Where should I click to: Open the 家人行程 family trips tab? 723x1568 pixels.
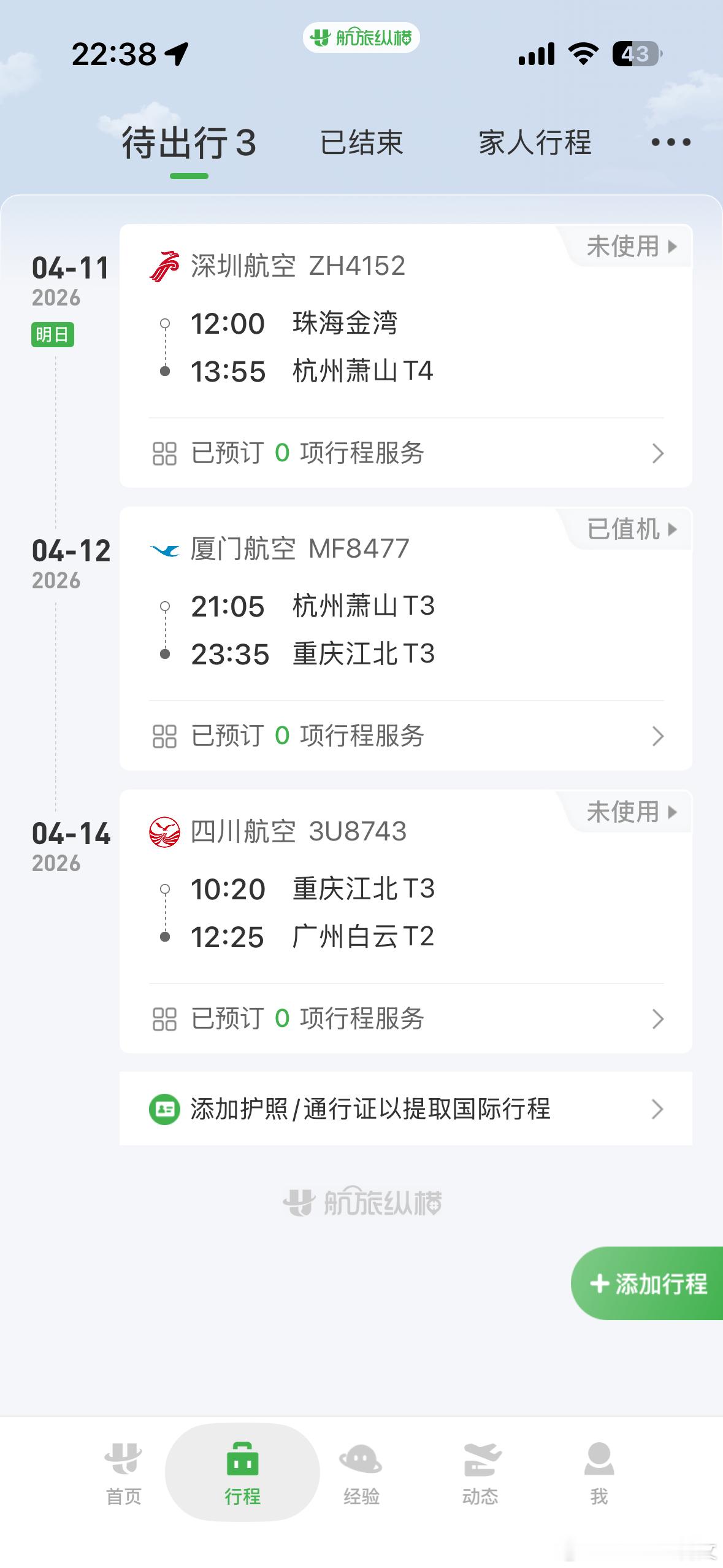point(535,143)
